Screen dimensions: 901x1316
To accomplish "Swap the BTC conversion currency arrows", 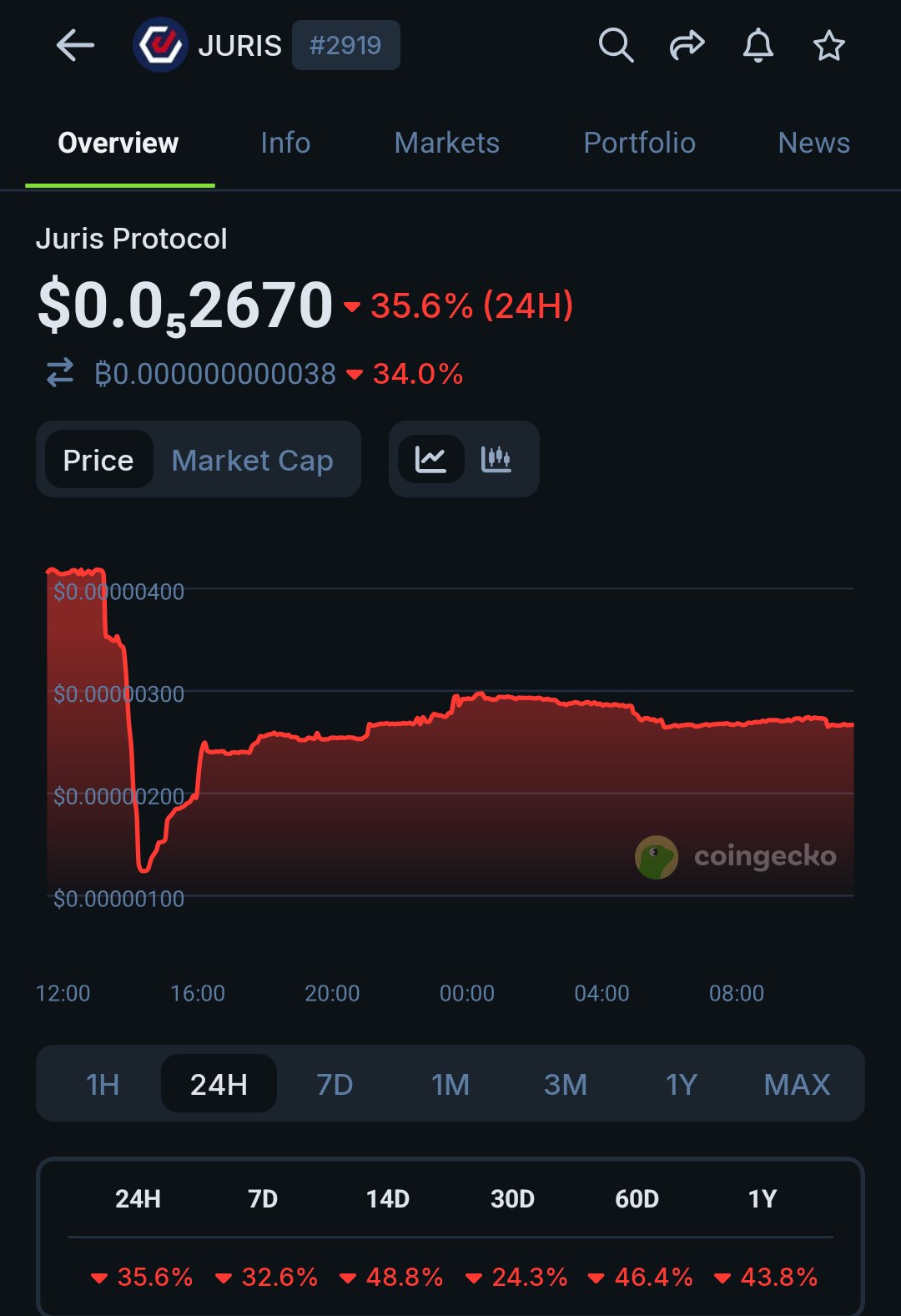I will pos(60,373).
